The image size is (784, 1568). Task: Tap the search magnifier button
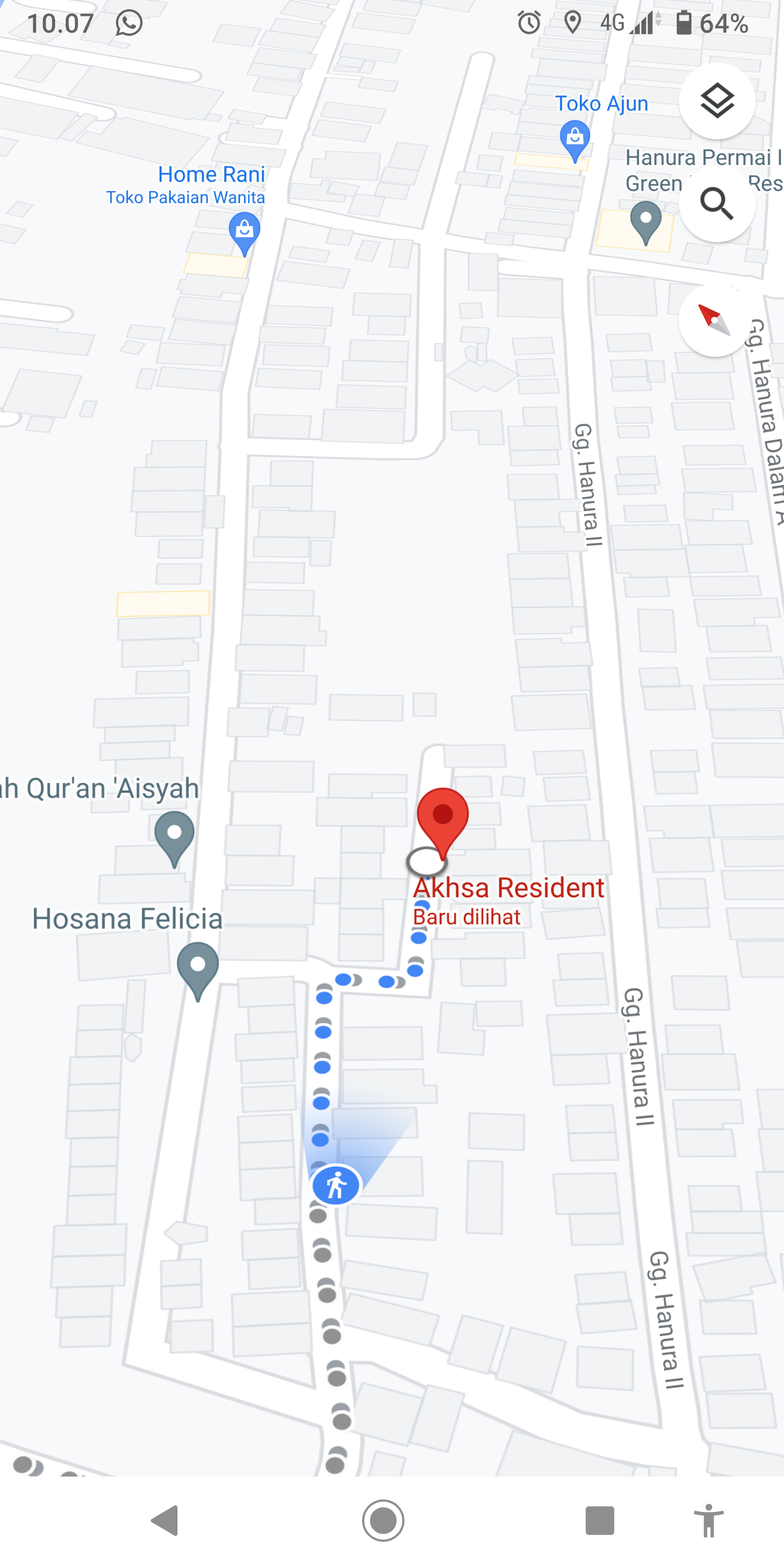point(716,204)
